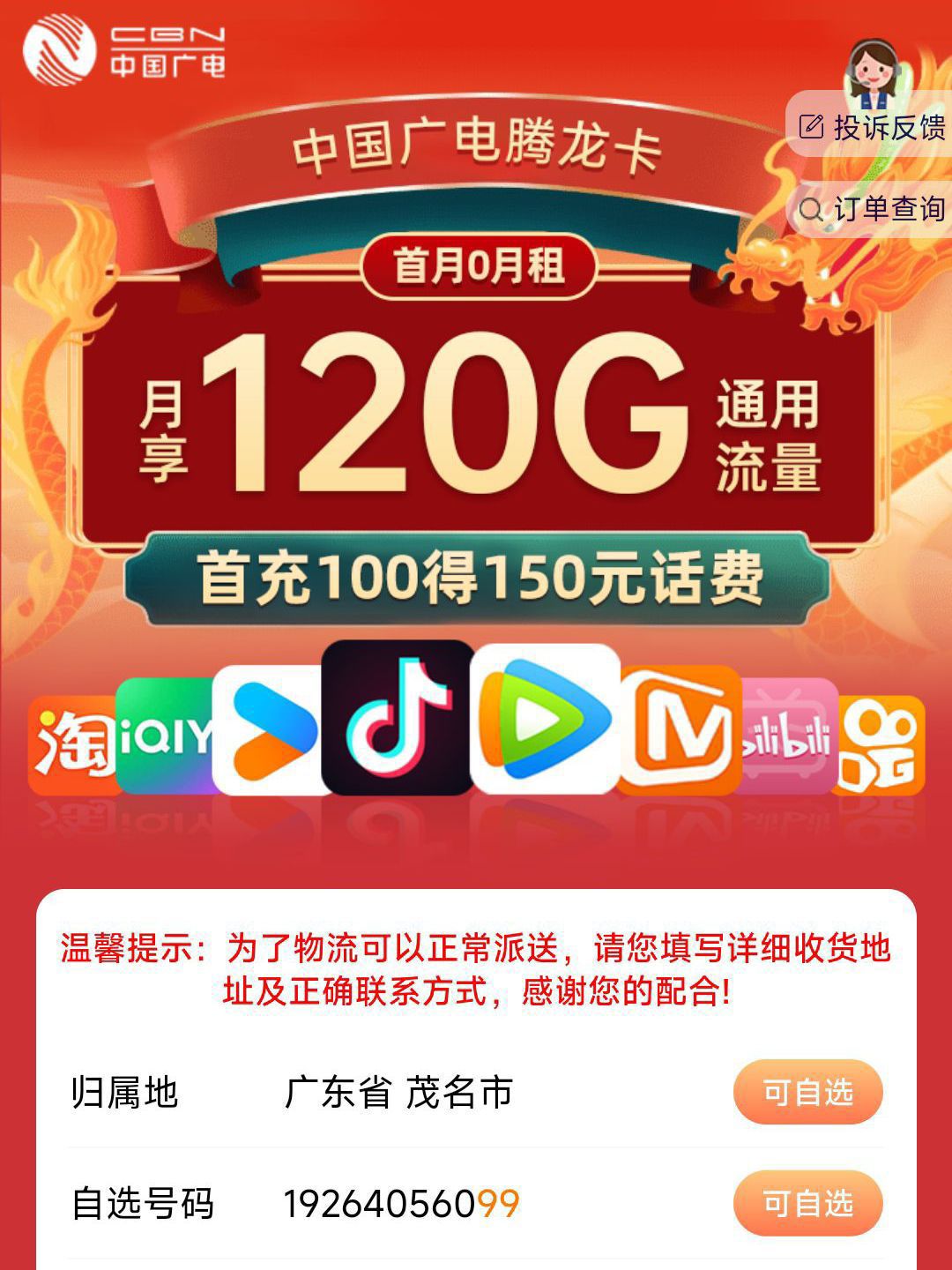Image resolution: width=952 pixels, height=1270 pixels.
Task: Open 订单查询 order lookup
Action: point(872,209)
